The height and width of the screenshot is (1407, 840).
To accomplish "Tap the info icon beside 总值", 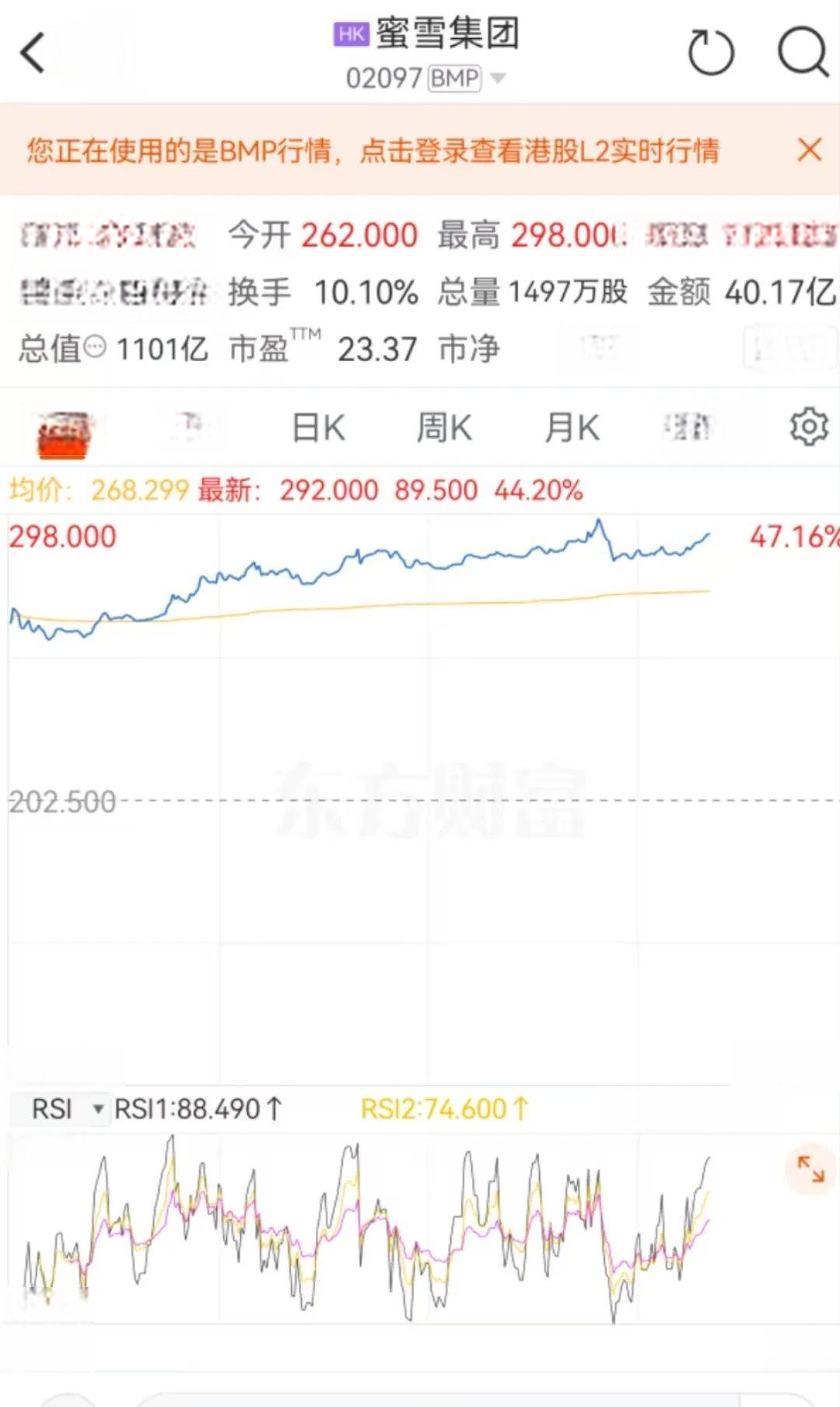I will pyautogui.click(x=94, y=347).
